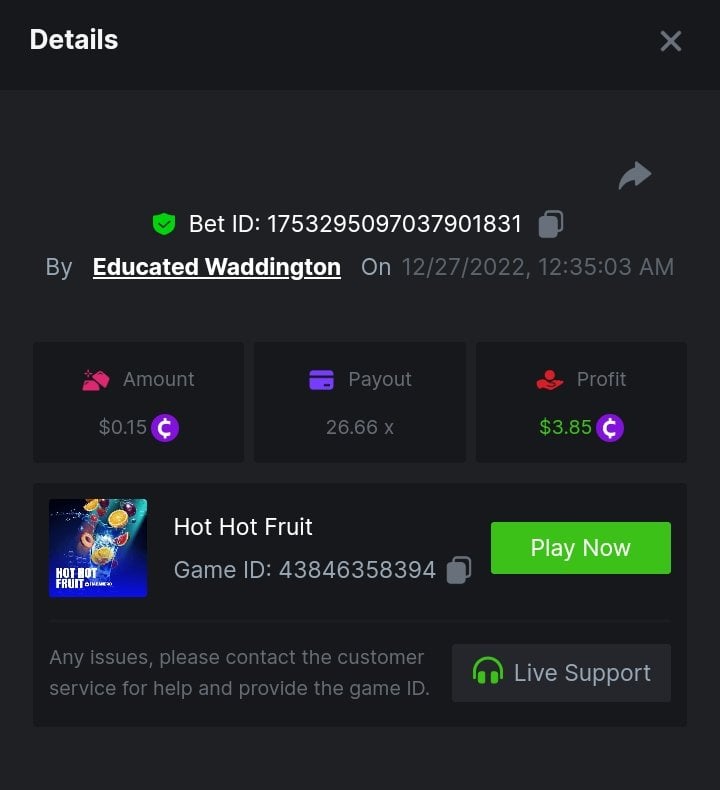
Task: Open the Hot Hot Fruit game thumbnail
Action: pyautogui.click(x=98, y=548)
